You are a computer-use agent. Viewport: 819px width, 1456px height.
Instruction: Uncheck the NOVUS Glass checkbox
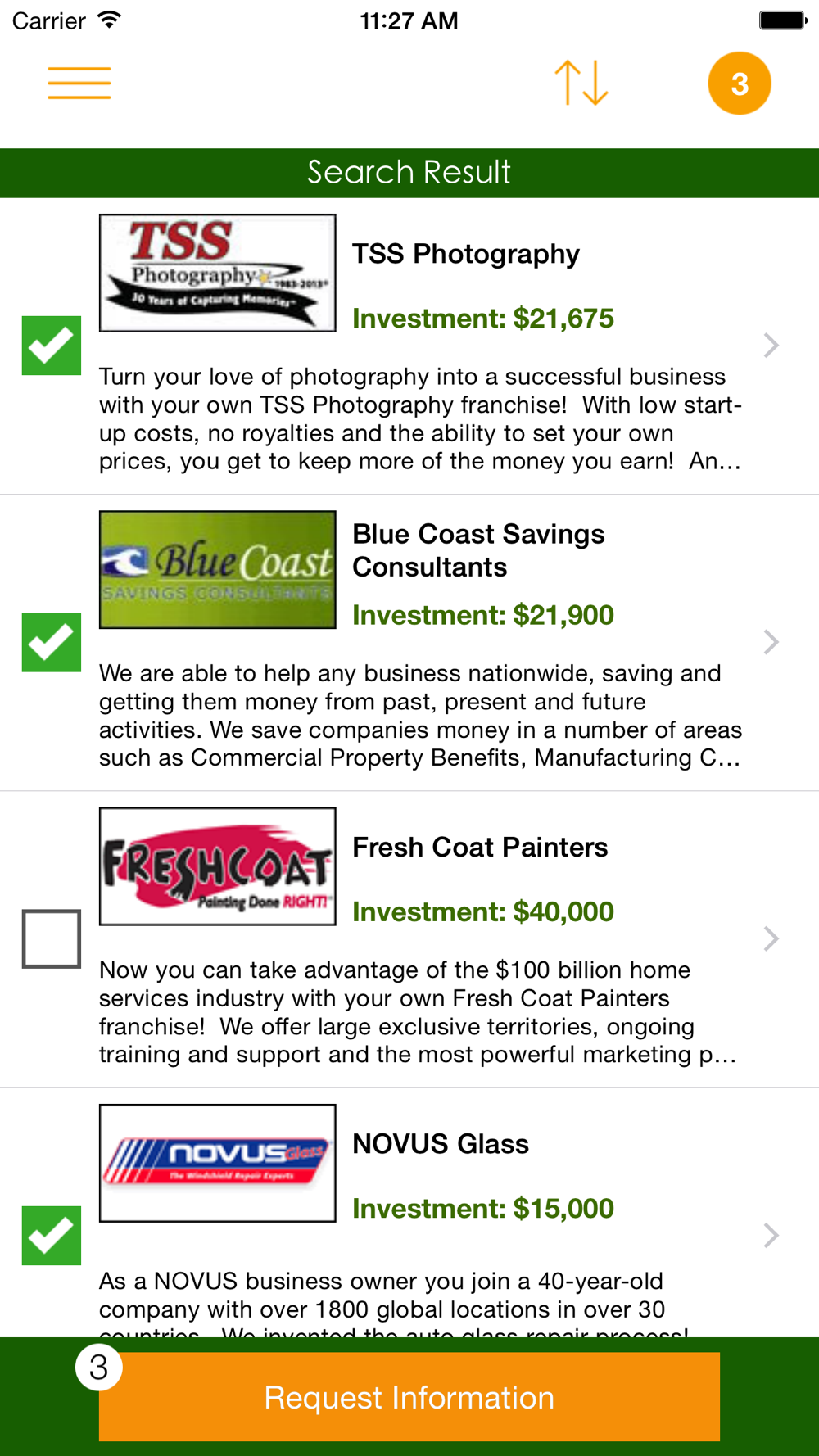52,1235
